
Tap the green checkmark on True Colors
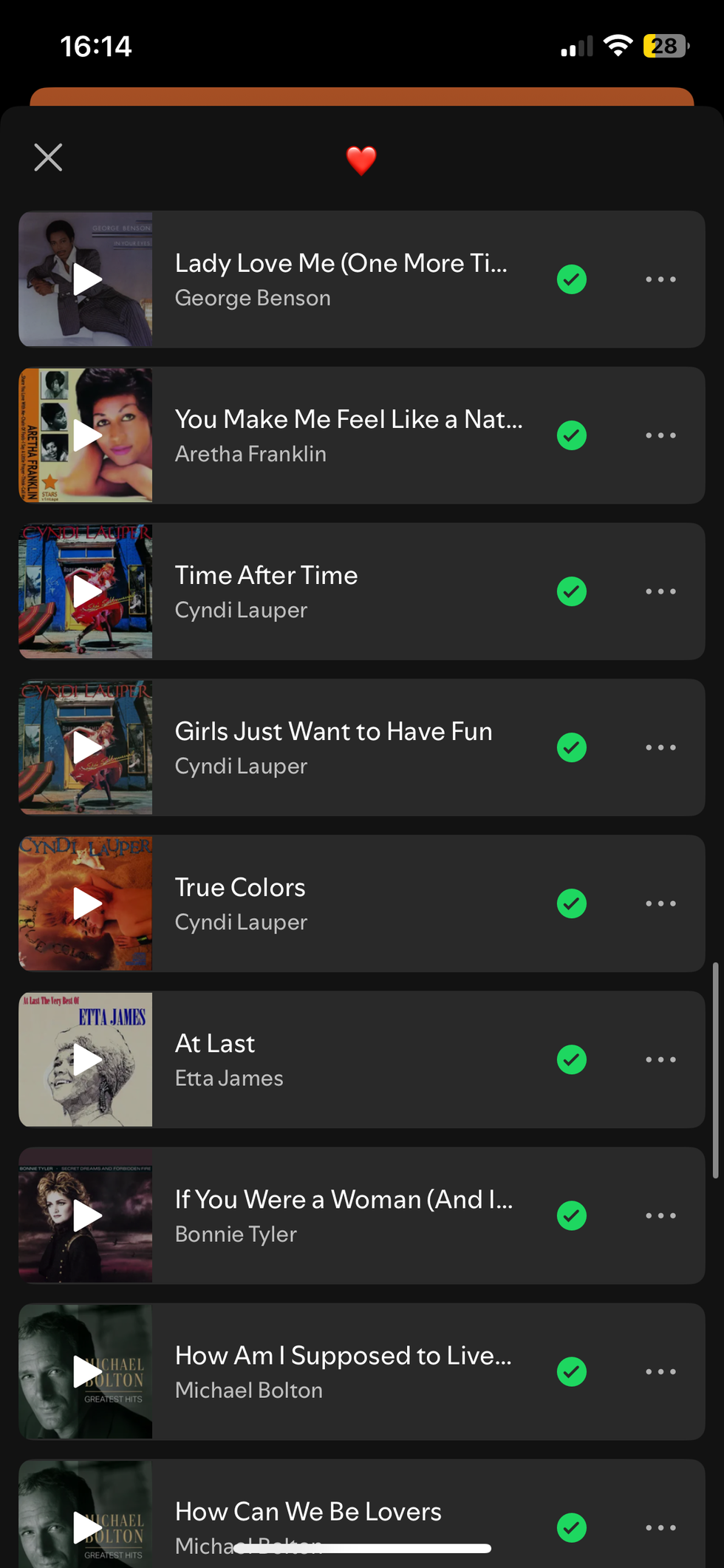coord(572,903)
